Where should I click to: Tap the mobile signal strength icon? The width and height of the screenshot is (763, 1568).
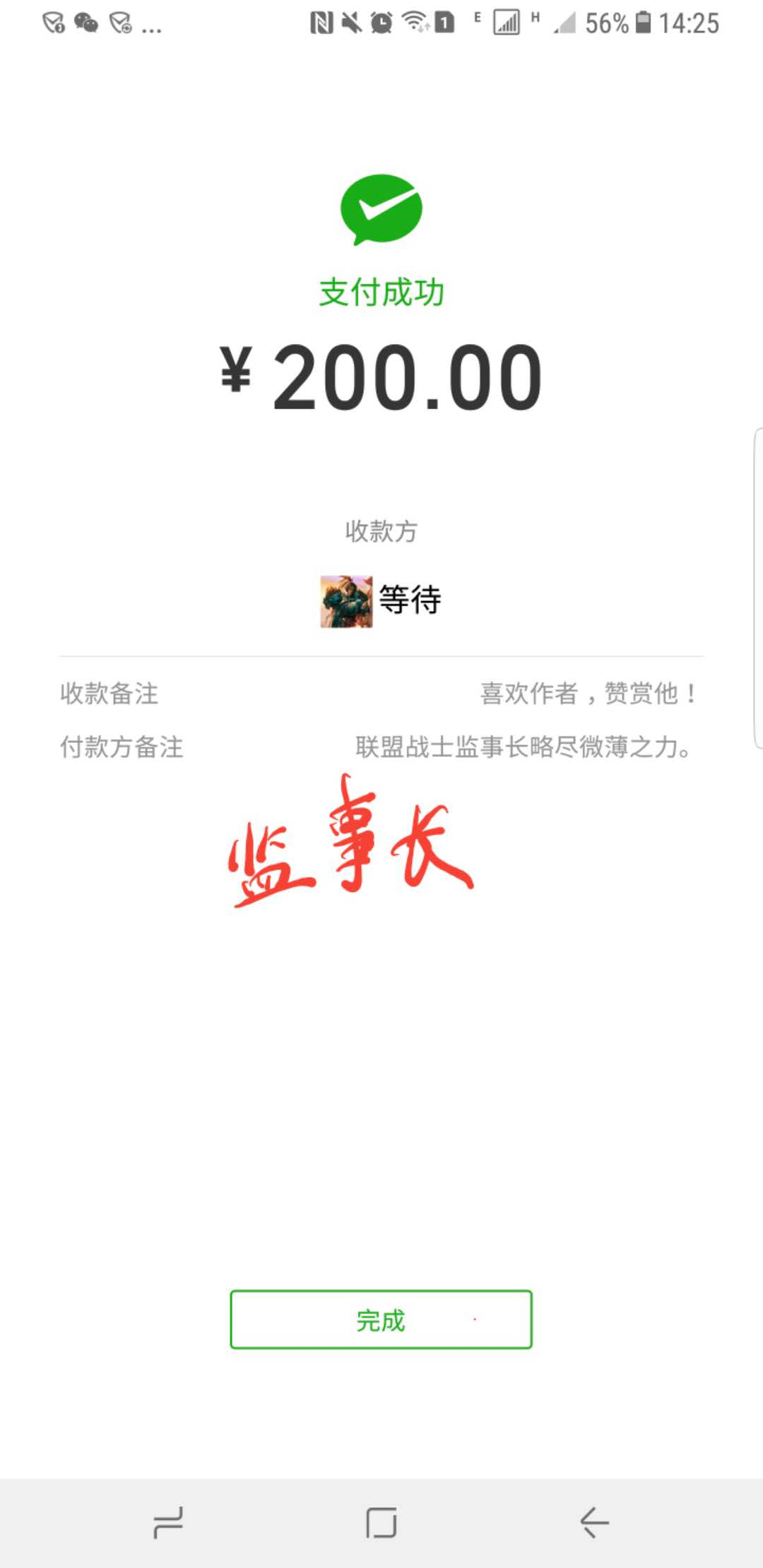point(506,23)
